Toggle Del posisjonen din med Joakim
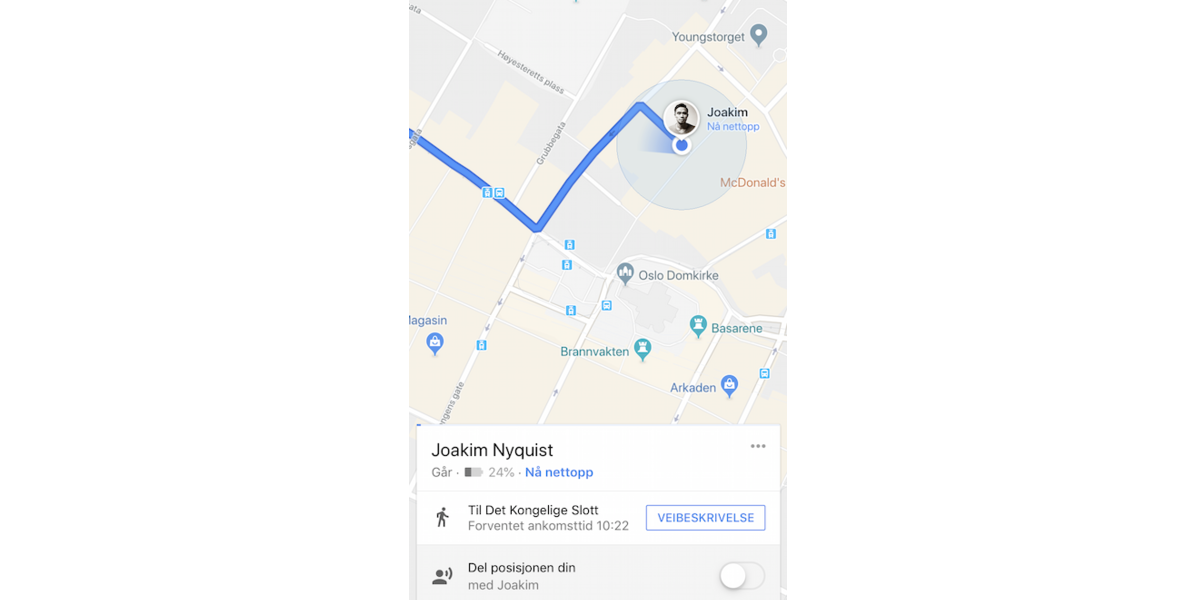This screenshot has width=1200, height=600. pyautogui.click(x=741, y=576)
